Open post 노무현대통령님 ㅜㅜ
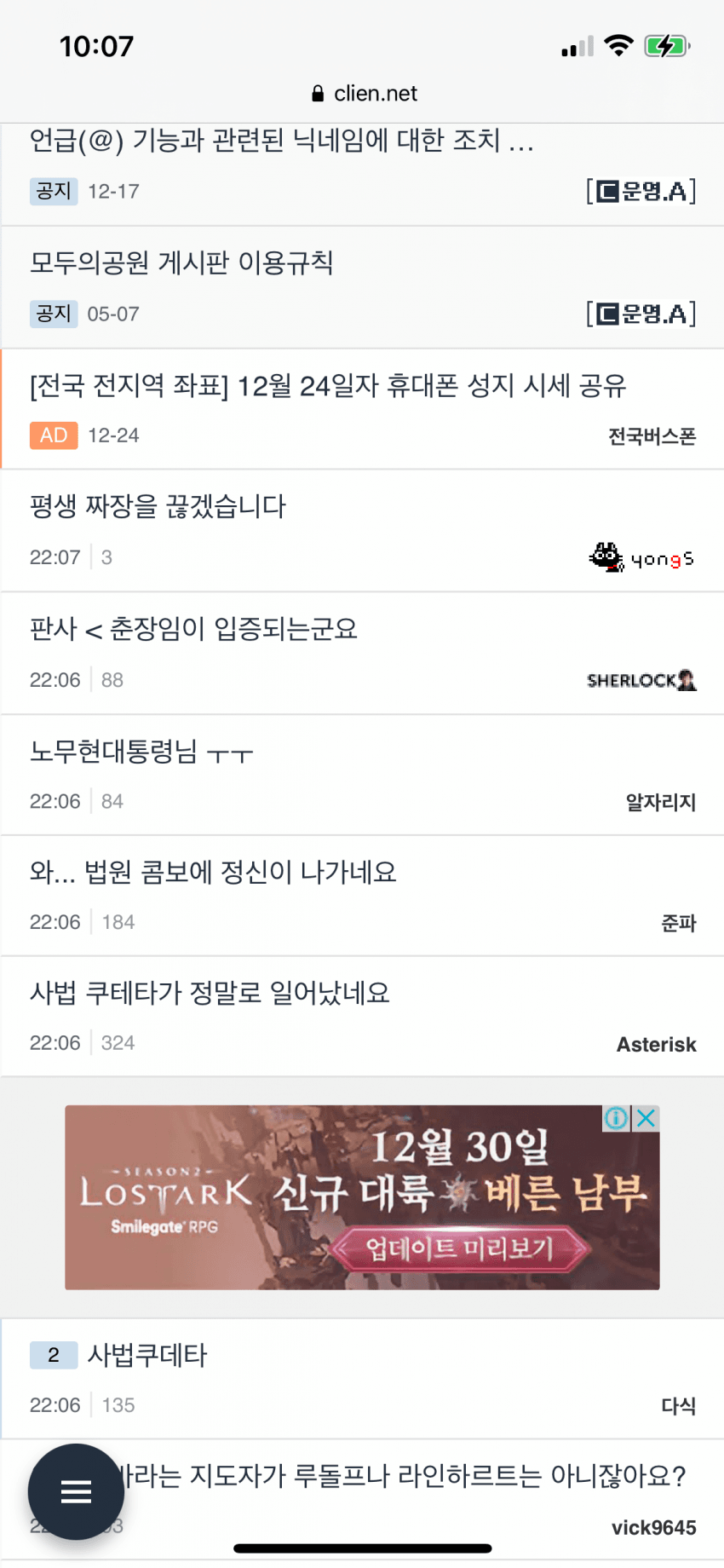The image size is (724, 1568). tap(141, 752)
